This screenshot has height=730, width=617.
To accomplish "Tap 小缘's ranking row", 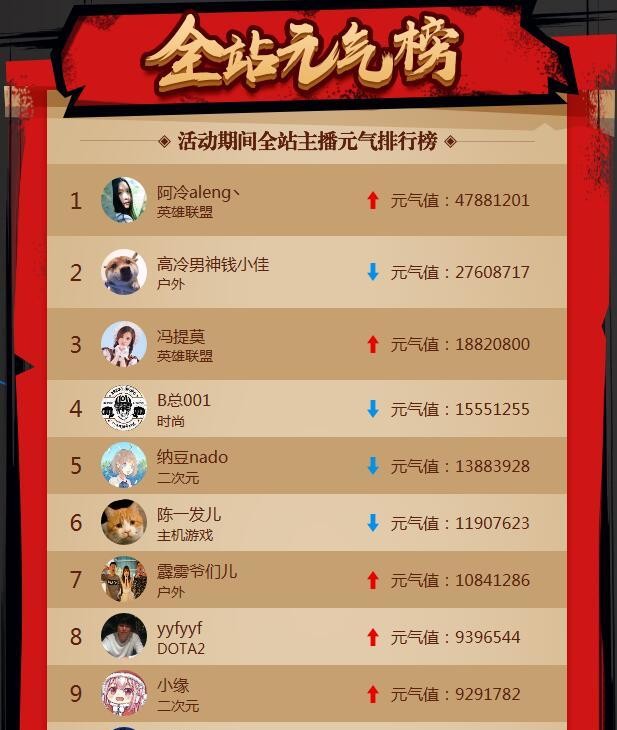I will tap(173, 686).
